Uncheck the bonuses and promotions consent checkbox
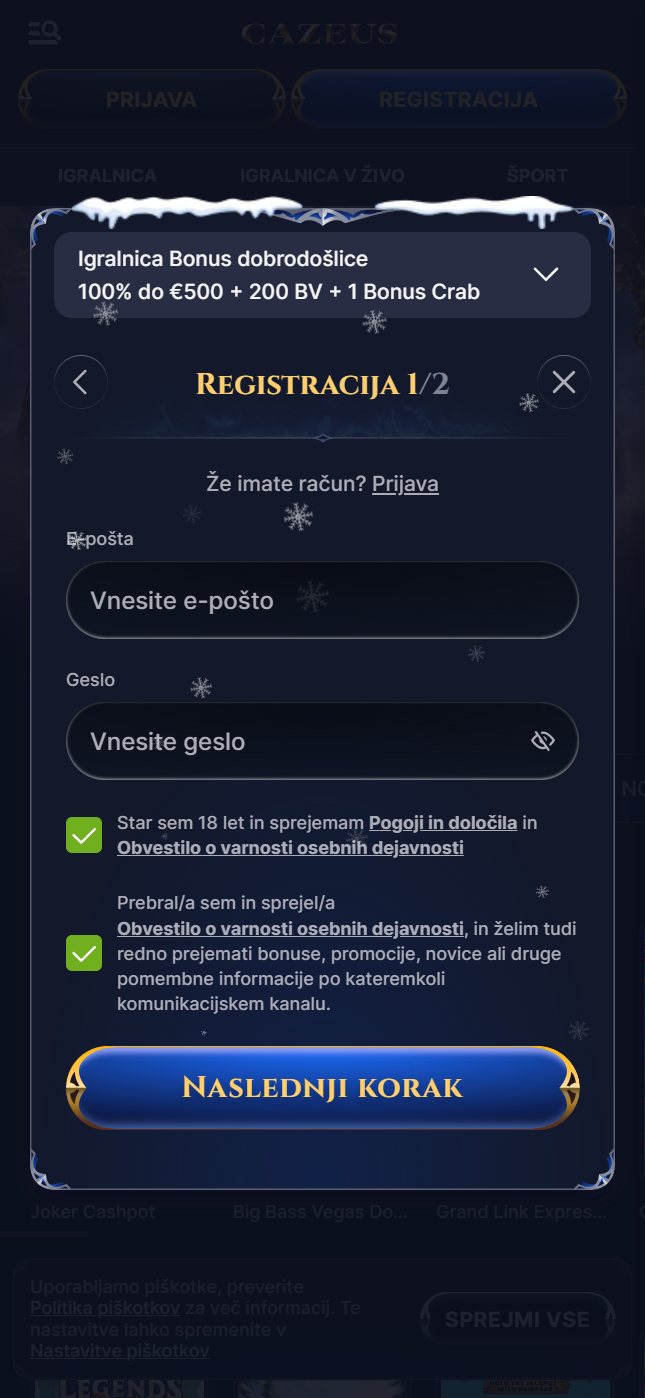This screenshot has height=1398, width=645. coord(84,953)
